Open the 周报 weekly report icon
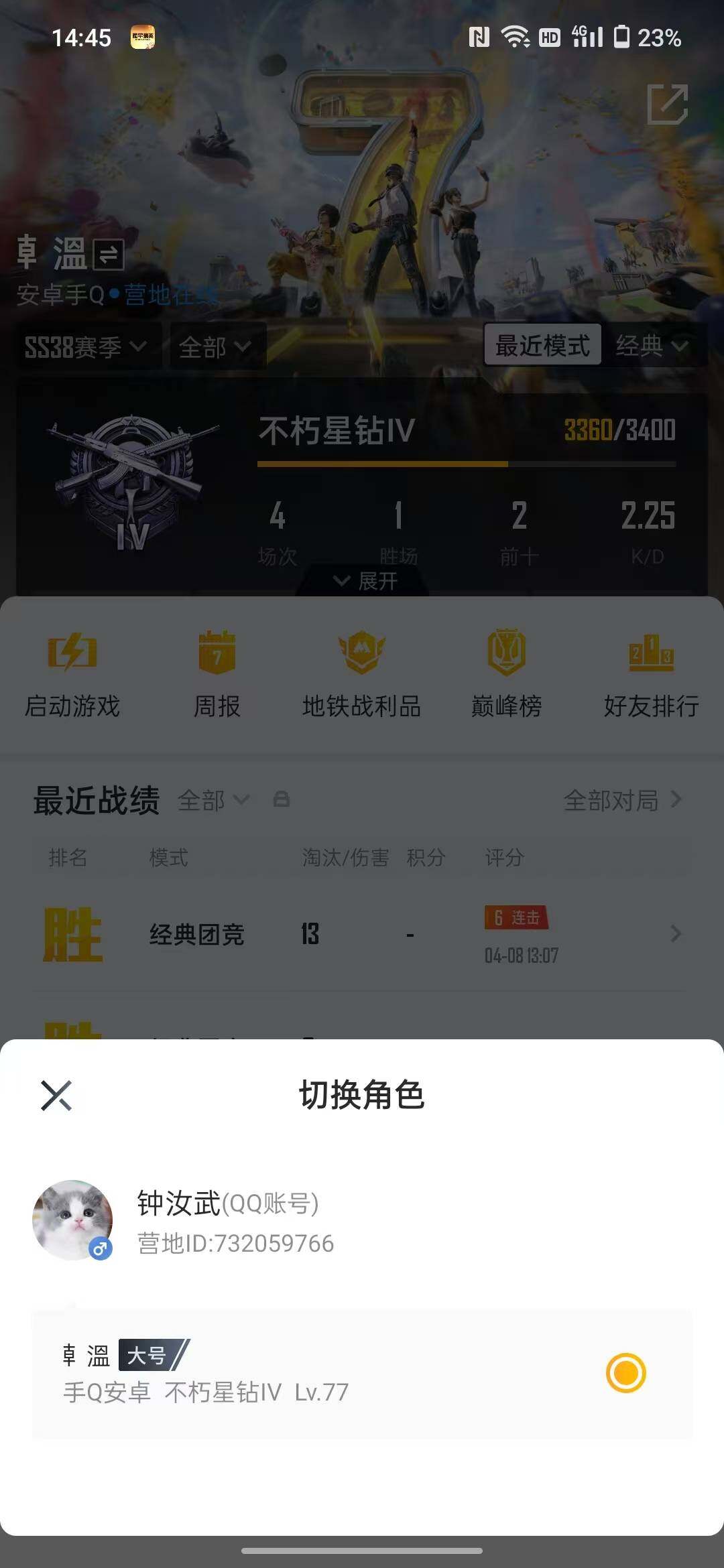Viewport: 724px width, 1568px height. [x=217, y=673]
